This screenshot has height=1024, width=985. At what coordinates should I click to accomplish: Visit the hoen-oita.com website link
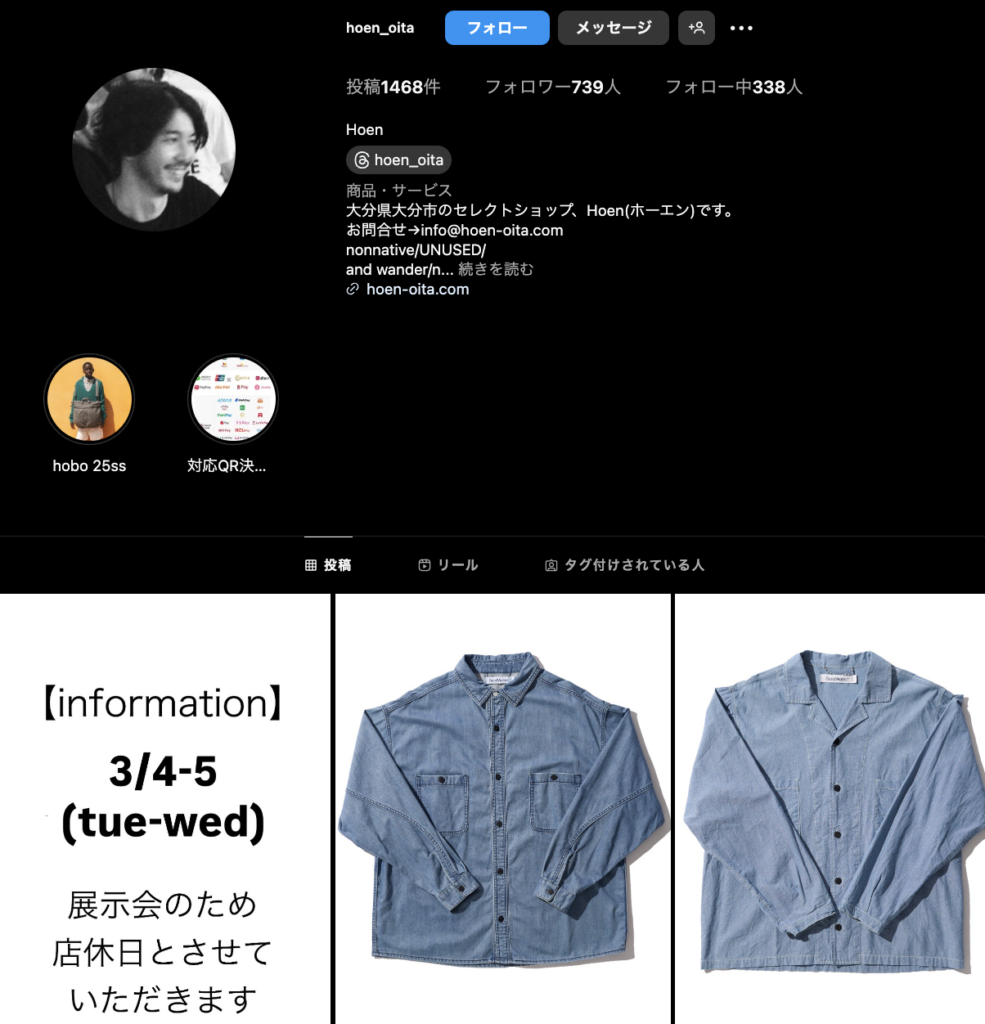(417, 289)
